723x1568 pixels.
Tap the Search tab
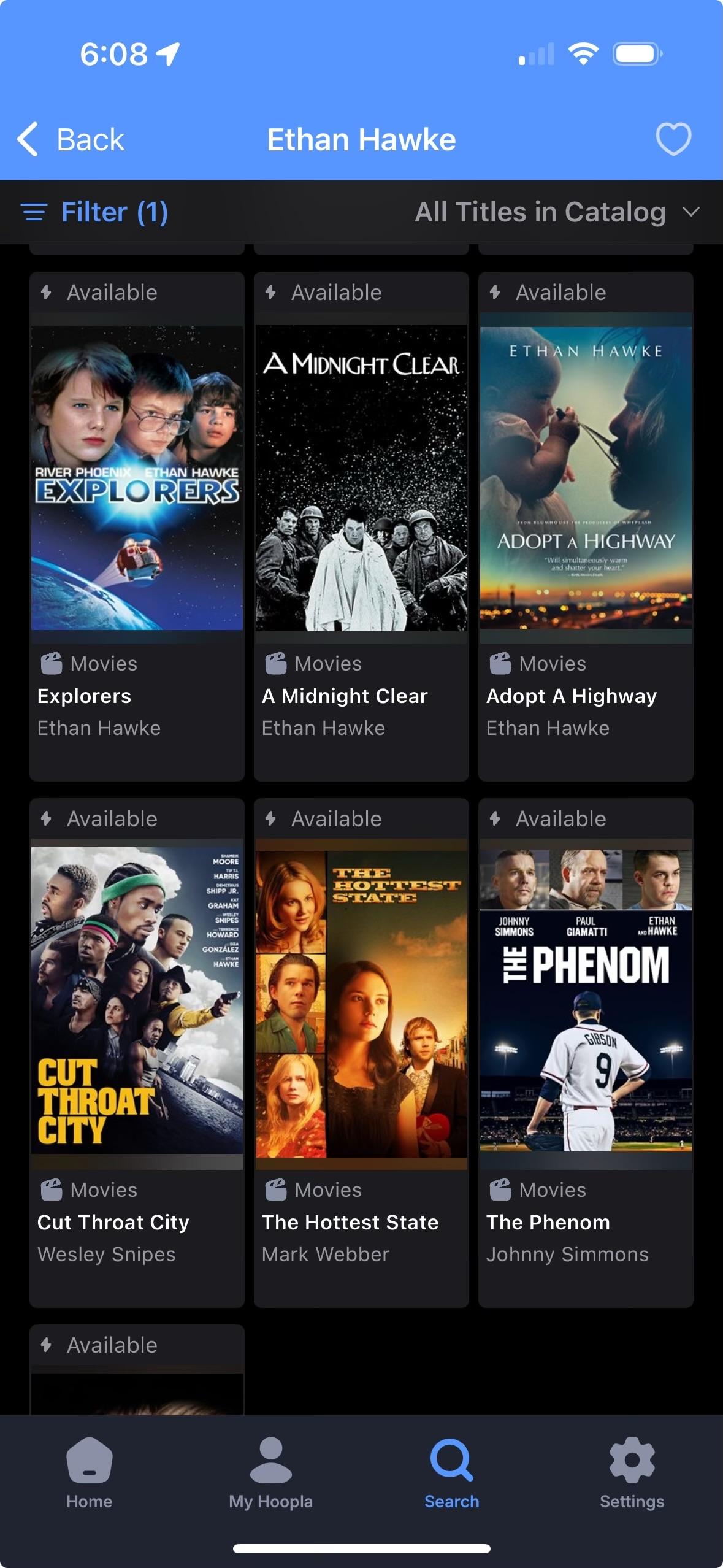pyautogui.click(x=451, y=1474)
